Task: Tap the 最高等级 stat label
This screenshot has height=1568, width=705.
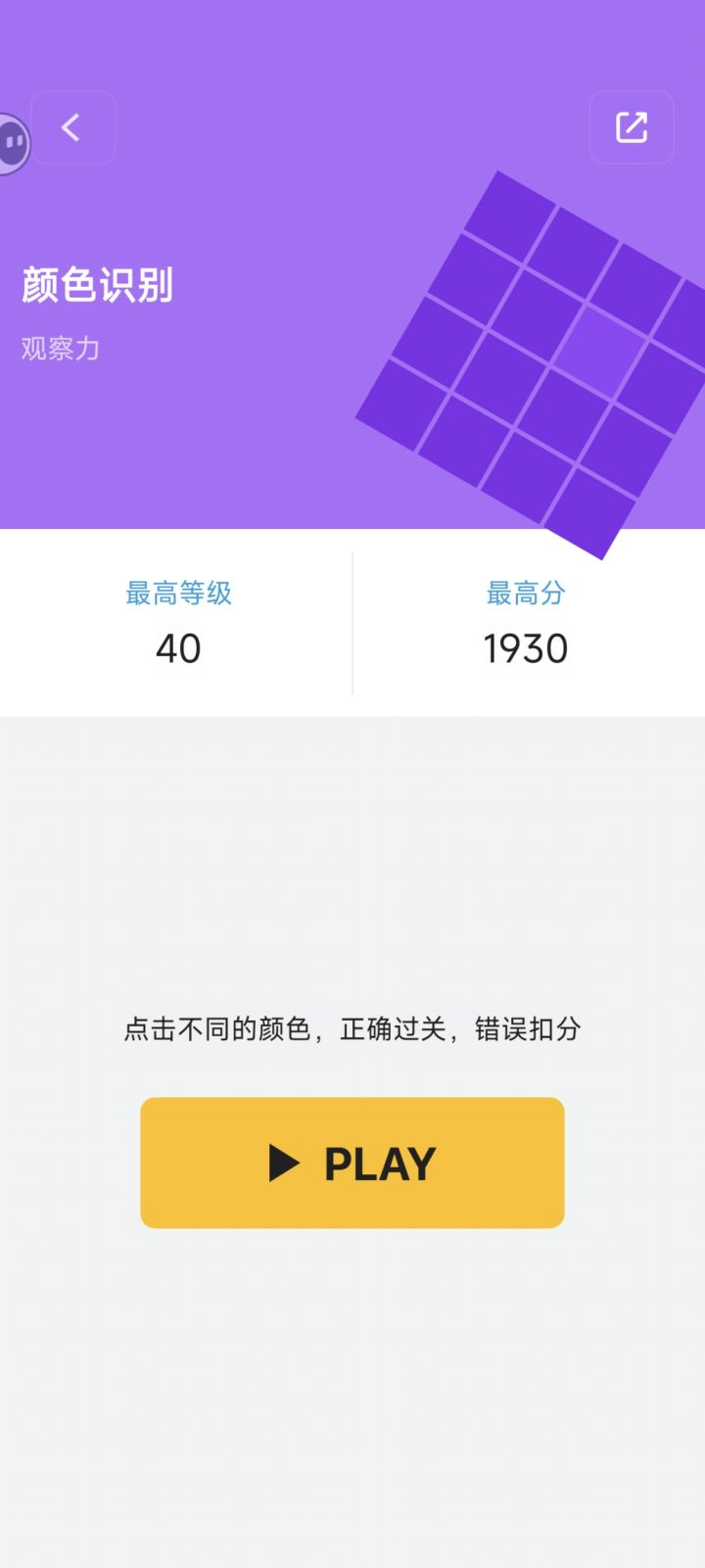Action: point(176,594)
